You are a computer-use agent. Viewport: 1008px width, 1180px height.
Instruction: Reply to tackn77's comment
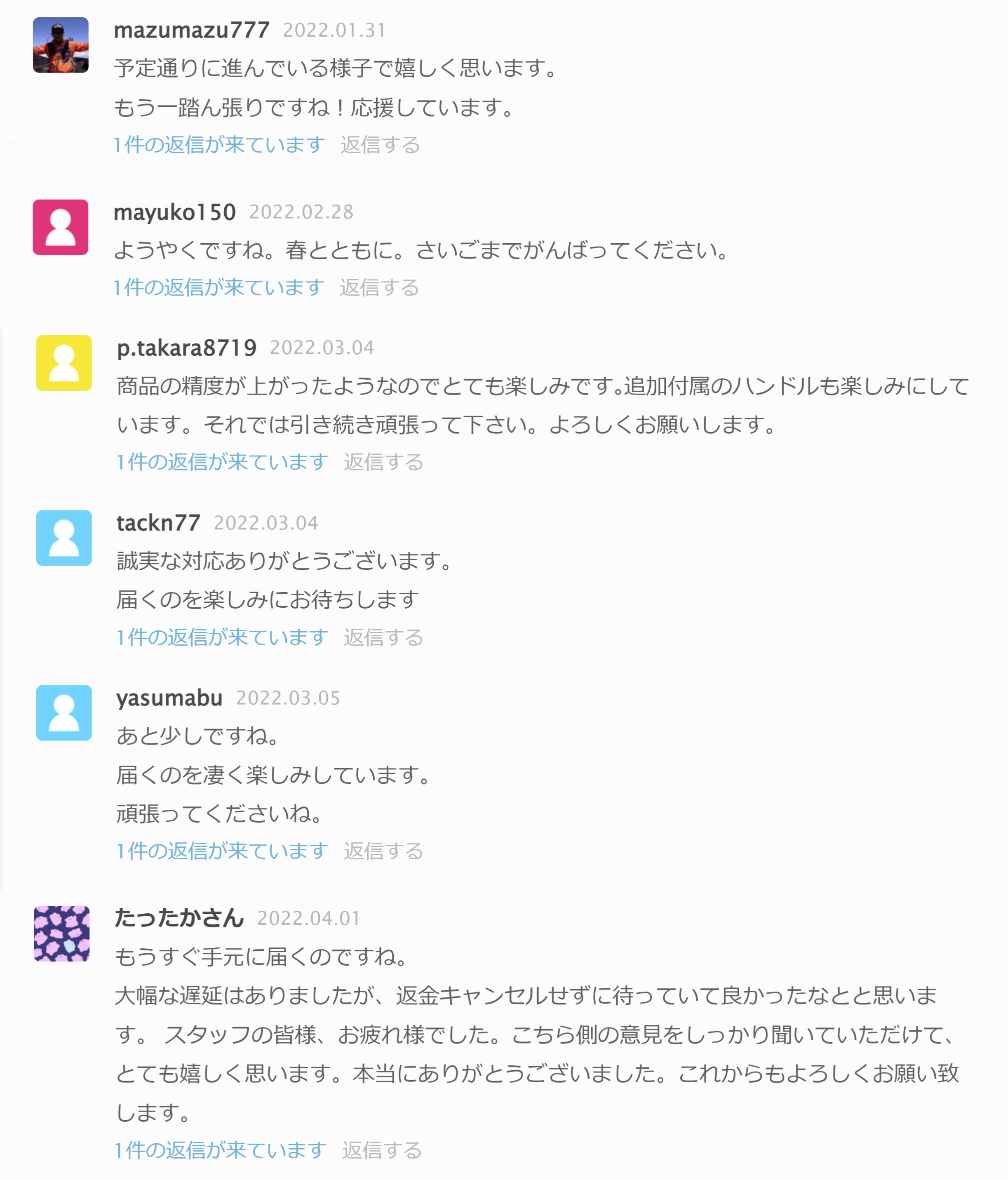383,637
